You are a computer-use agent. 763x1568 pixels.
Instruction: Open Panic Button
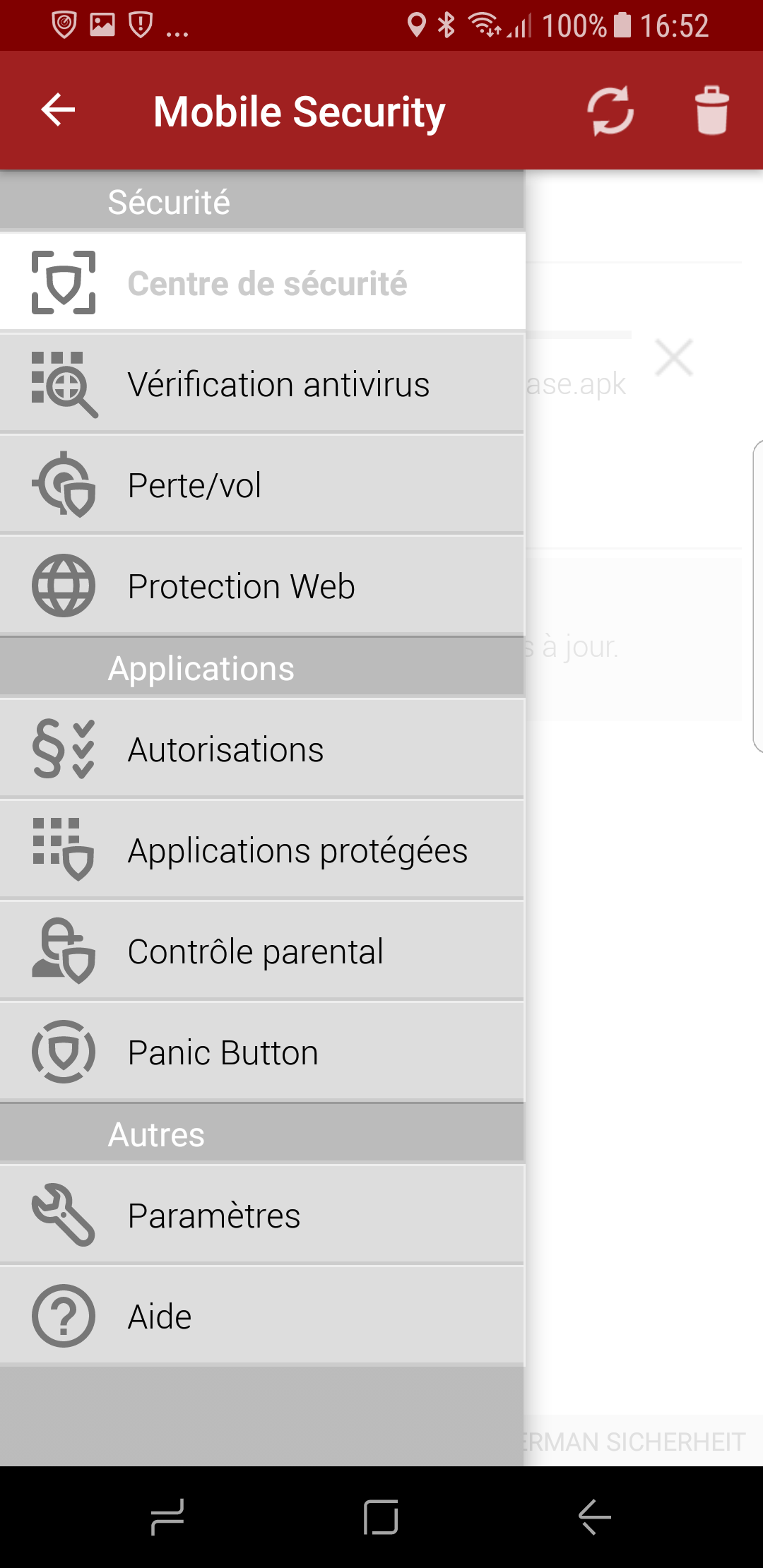[262, 1052]
